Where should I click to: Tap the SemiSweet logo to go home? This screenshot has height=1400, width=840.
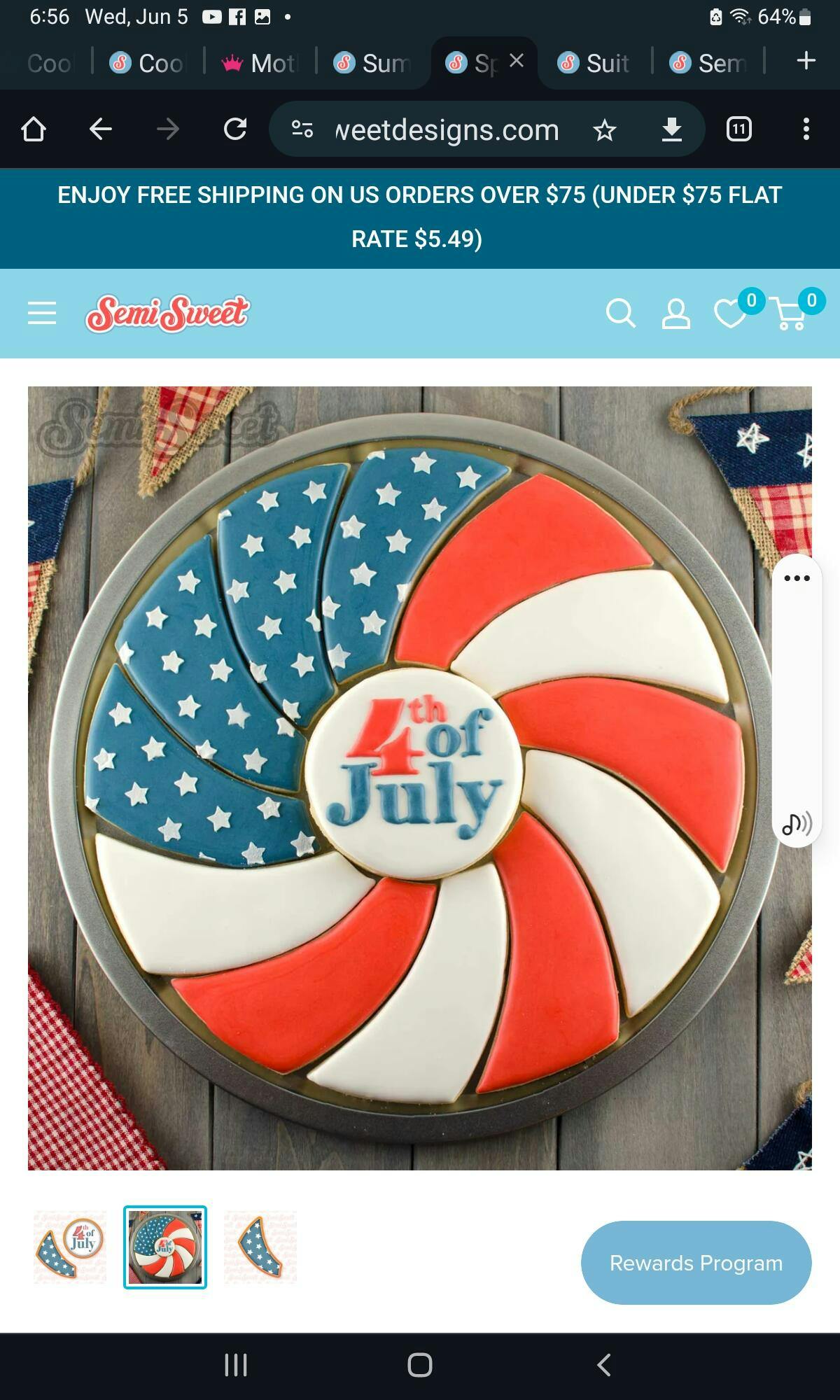coord(167,313)
